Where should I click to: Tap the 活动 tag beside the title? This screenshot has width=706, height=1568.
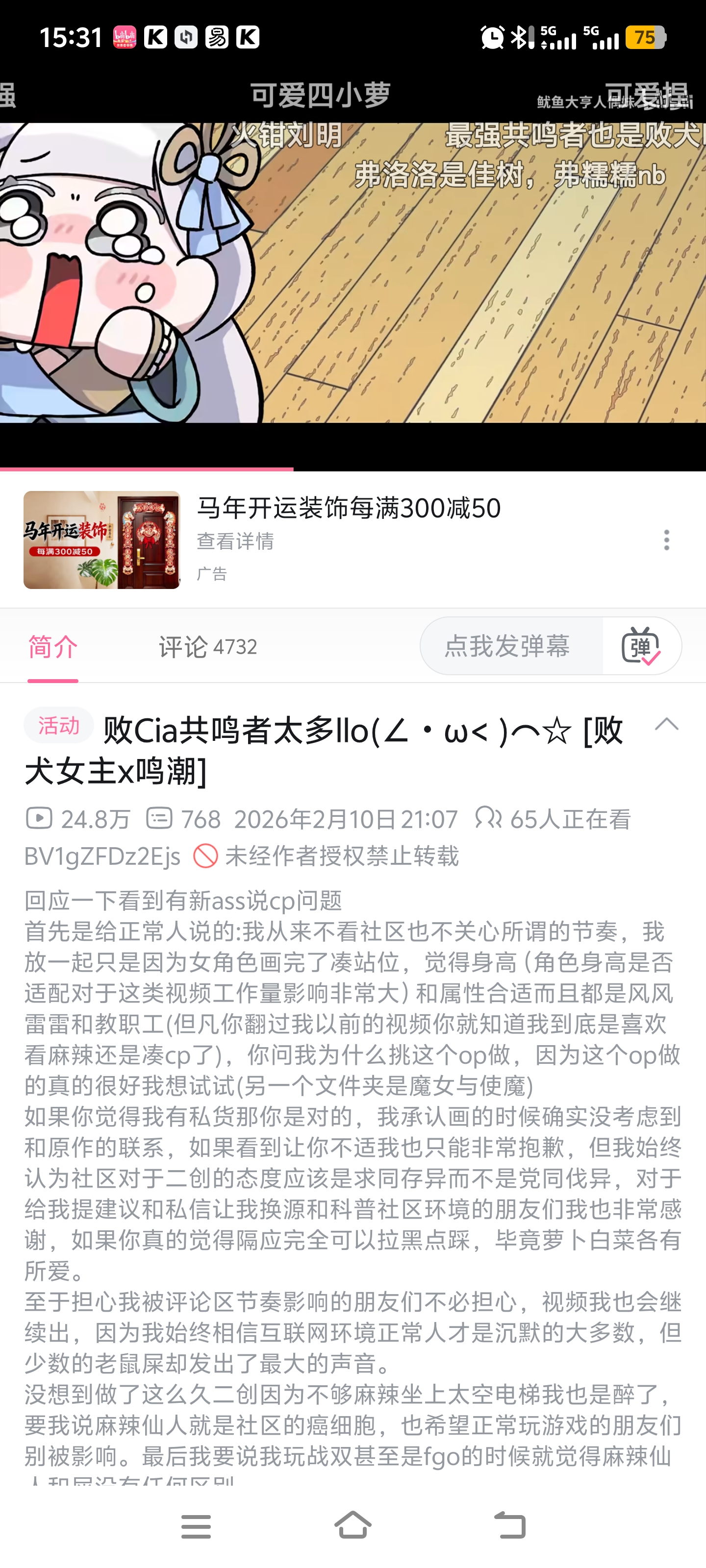(x=58, y=726)
